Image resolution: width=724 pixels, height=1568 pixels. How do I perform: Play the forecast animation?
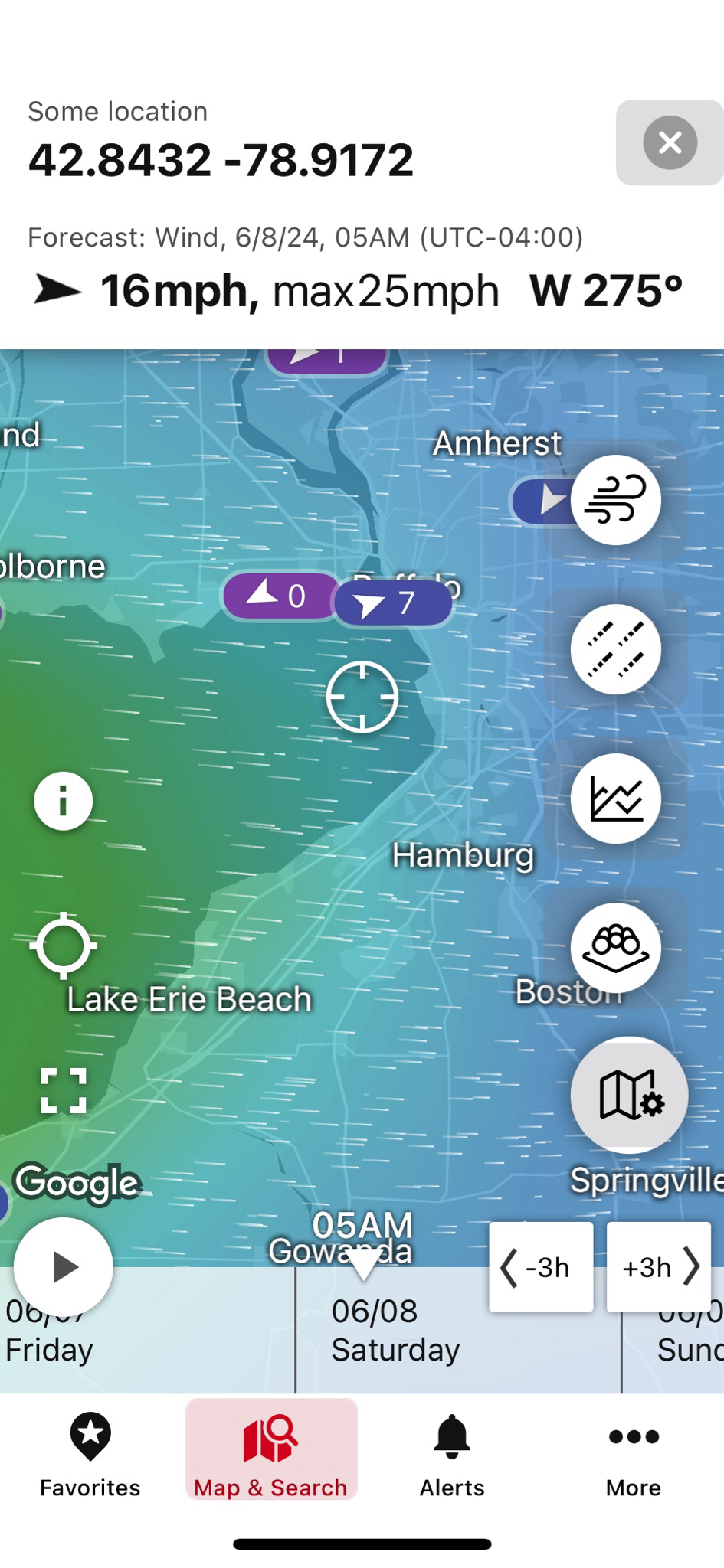[x=64, y=1267]
